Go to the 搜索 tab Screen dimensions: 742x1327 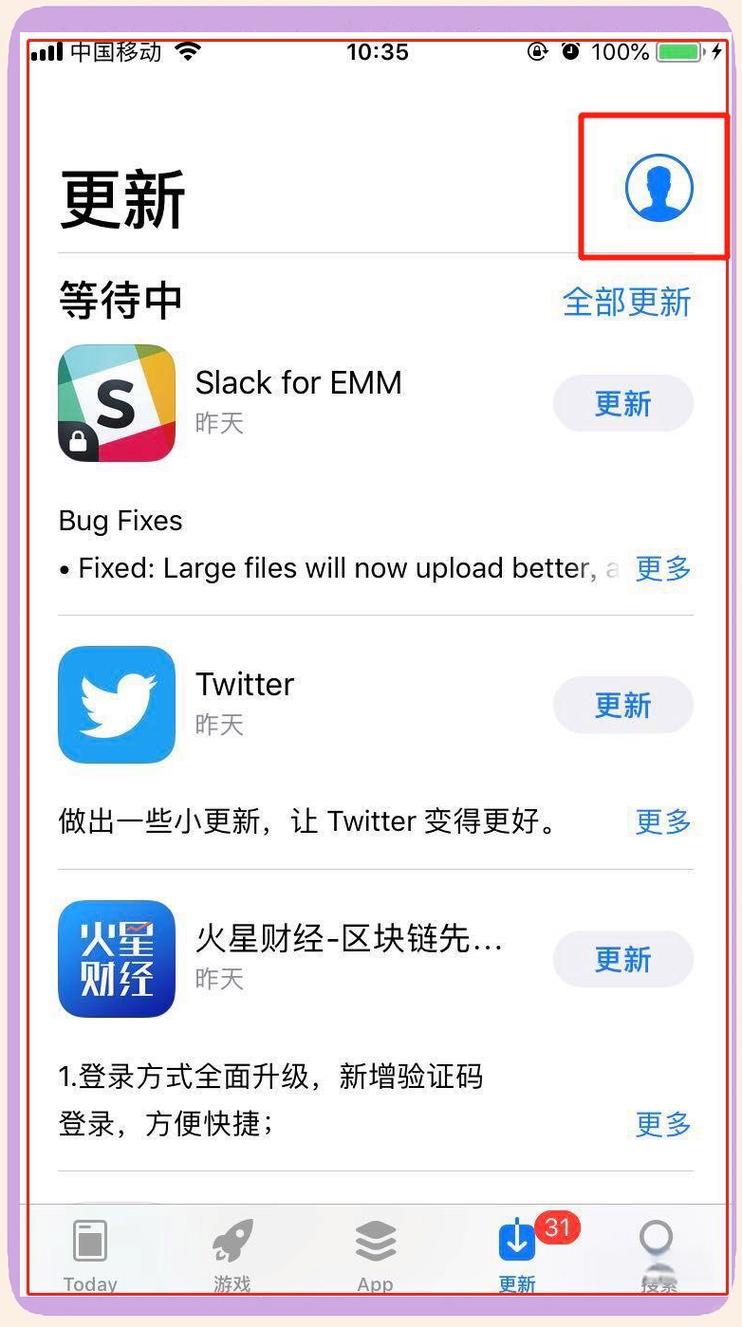pyautogui.click(x=658, y=1255)
